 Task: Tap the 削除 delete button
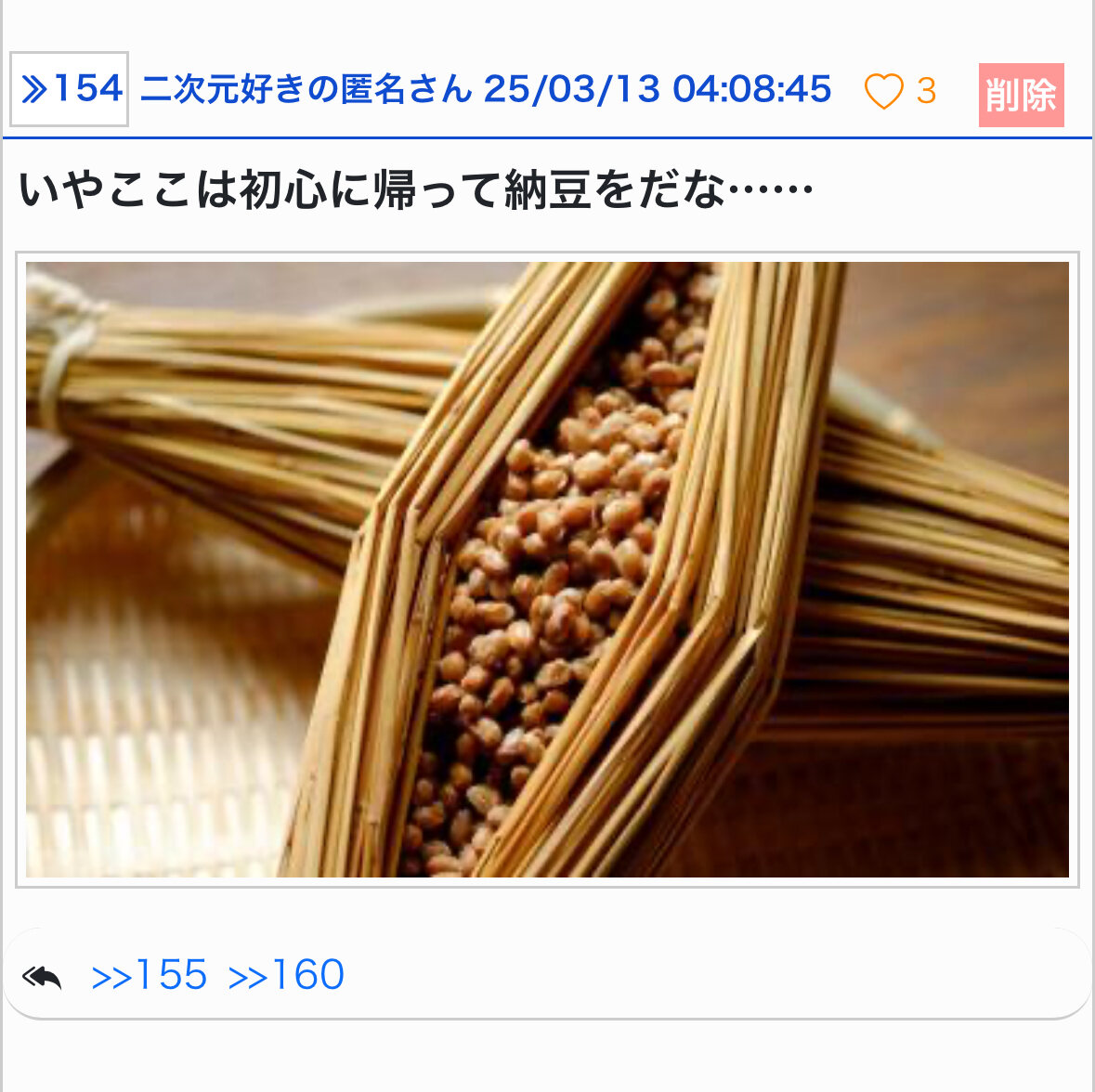point(1021,95)
